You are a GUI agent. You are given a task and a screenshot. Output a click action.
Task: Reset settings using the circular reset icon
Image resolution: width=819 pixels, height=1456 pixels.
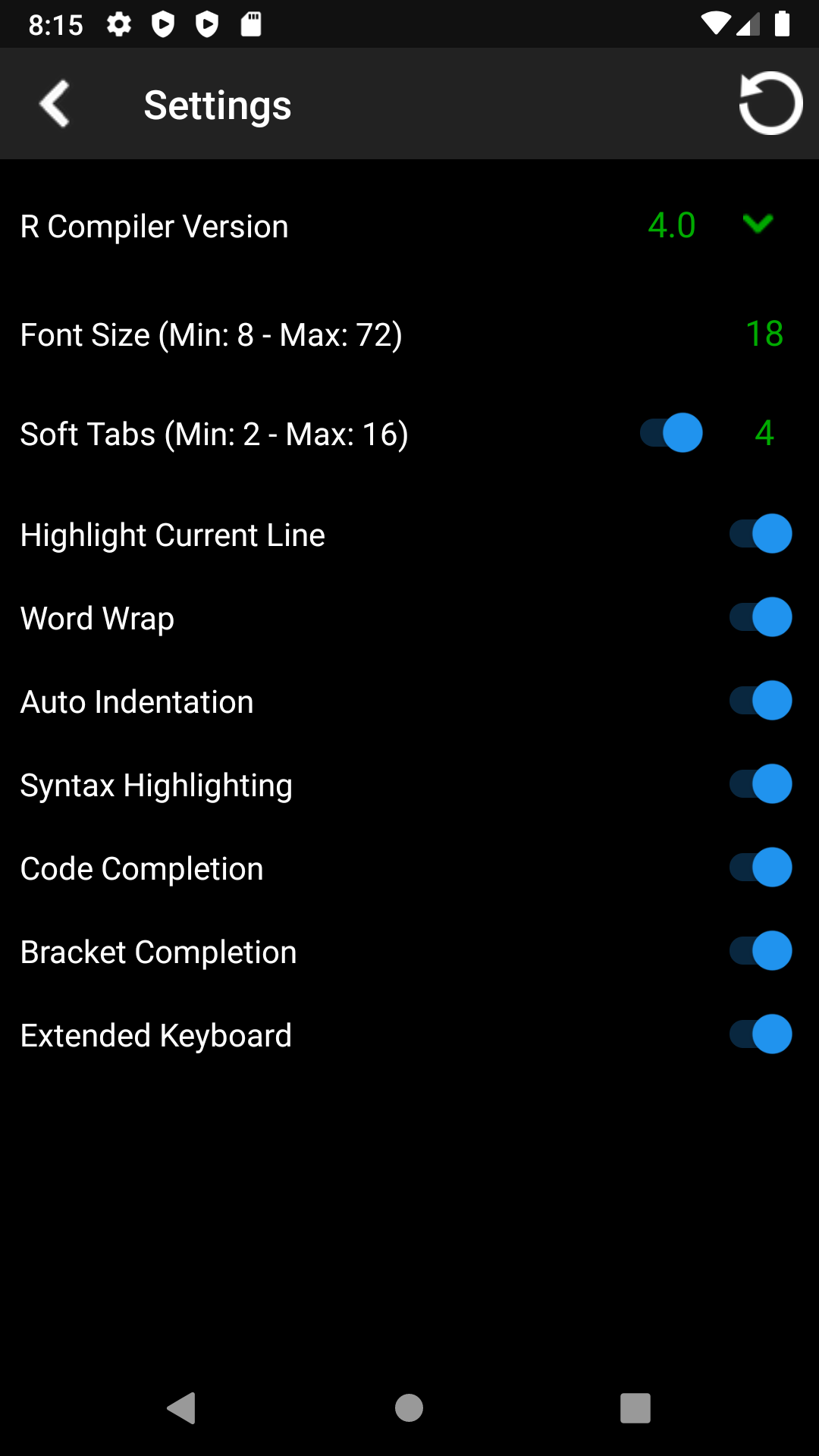(770, 104)
